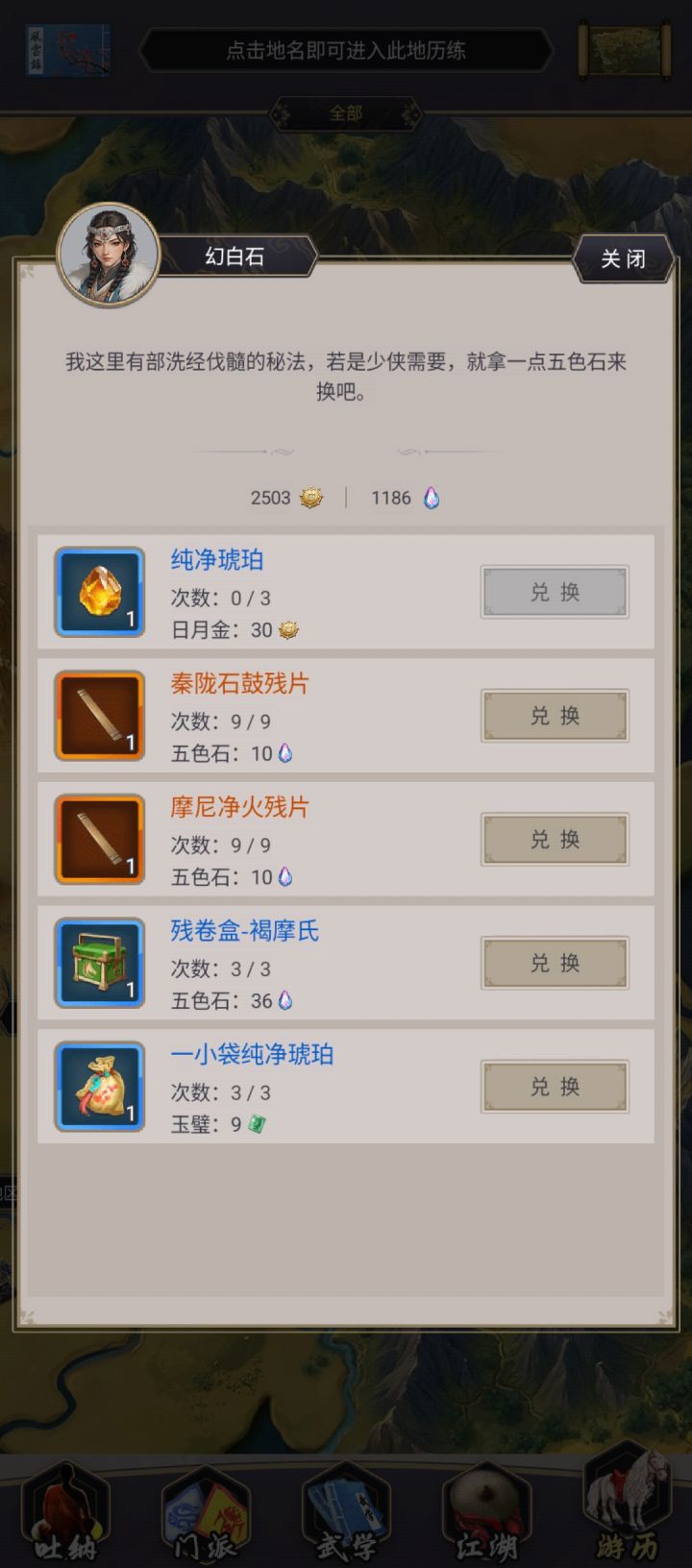Select the 一小袋纯净琥珀 pouch icon
Image resolution: width=692 pixels, height=1568 pixels.
tap(99, 1087)
